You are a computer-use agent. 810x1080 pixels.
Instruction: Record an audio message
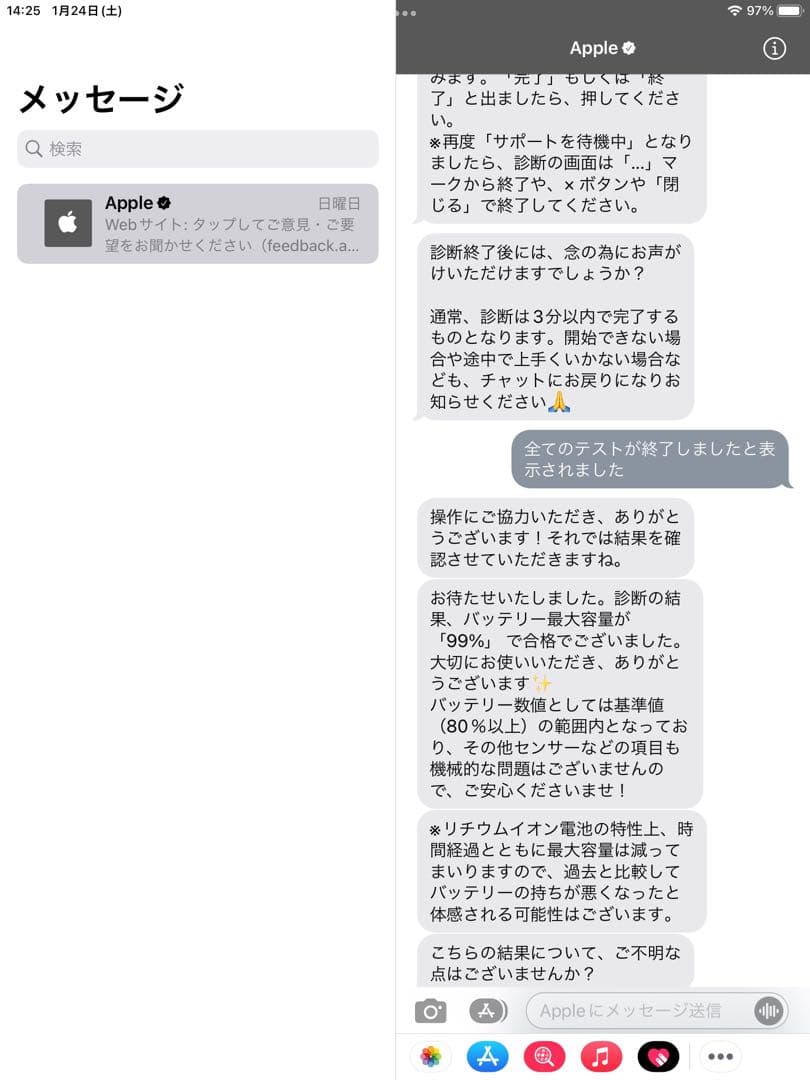[x=769, y=1011]
